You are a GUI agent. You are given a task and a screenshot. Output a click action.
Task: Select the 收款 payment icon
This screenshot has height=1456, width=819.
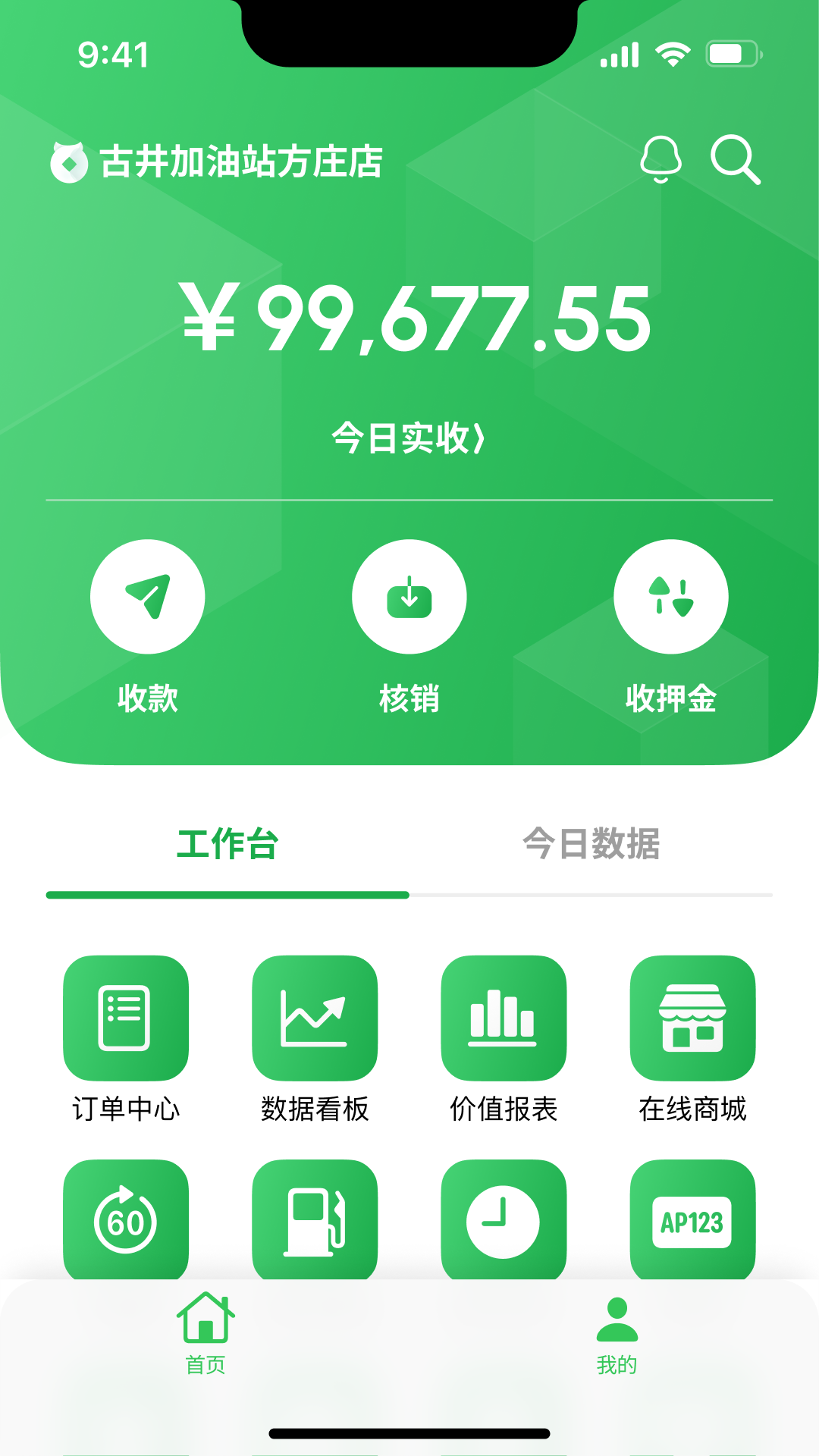pyautogui.click(x=148, y=597)
